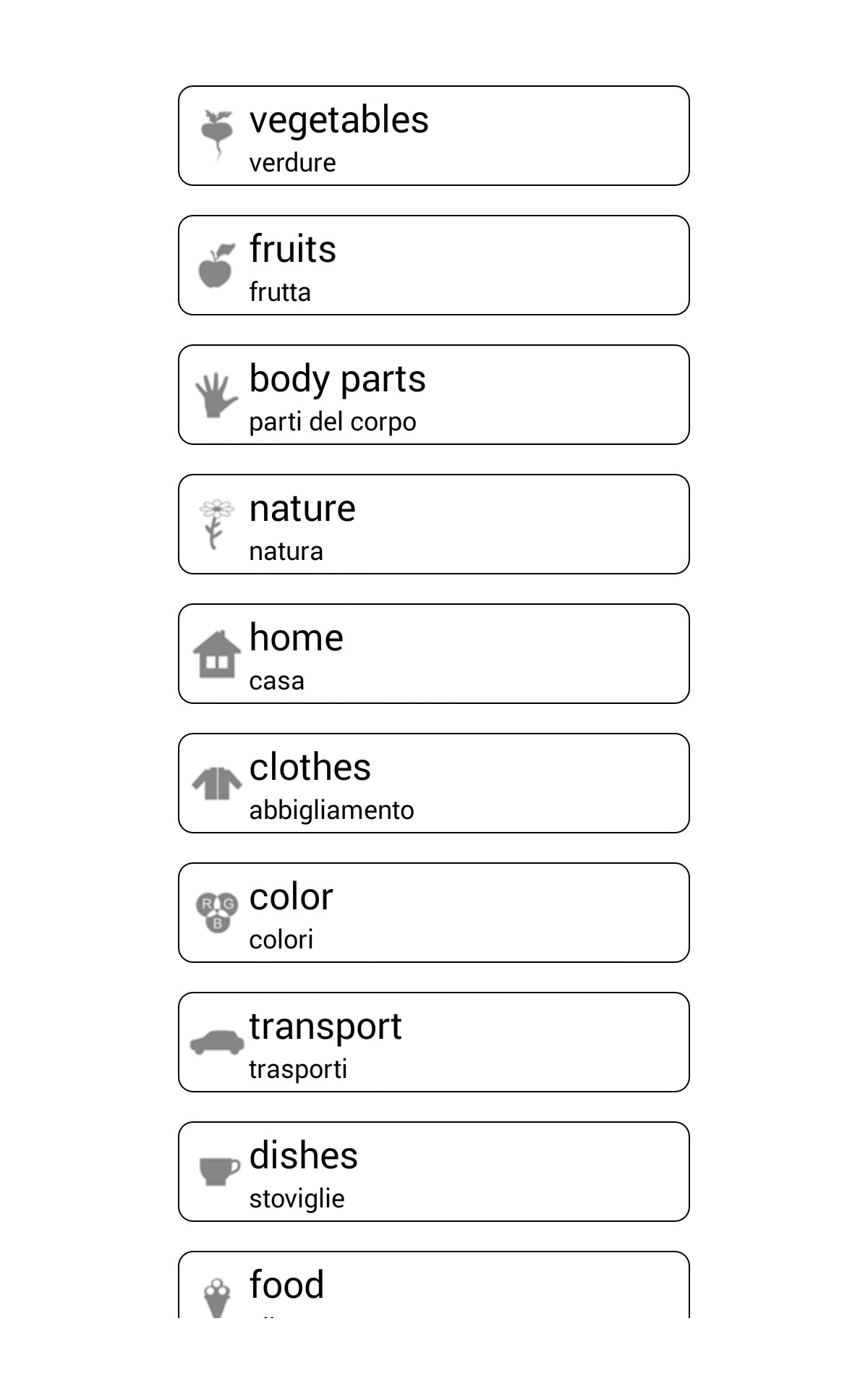Open the vegetables (verdure) category

434,136
